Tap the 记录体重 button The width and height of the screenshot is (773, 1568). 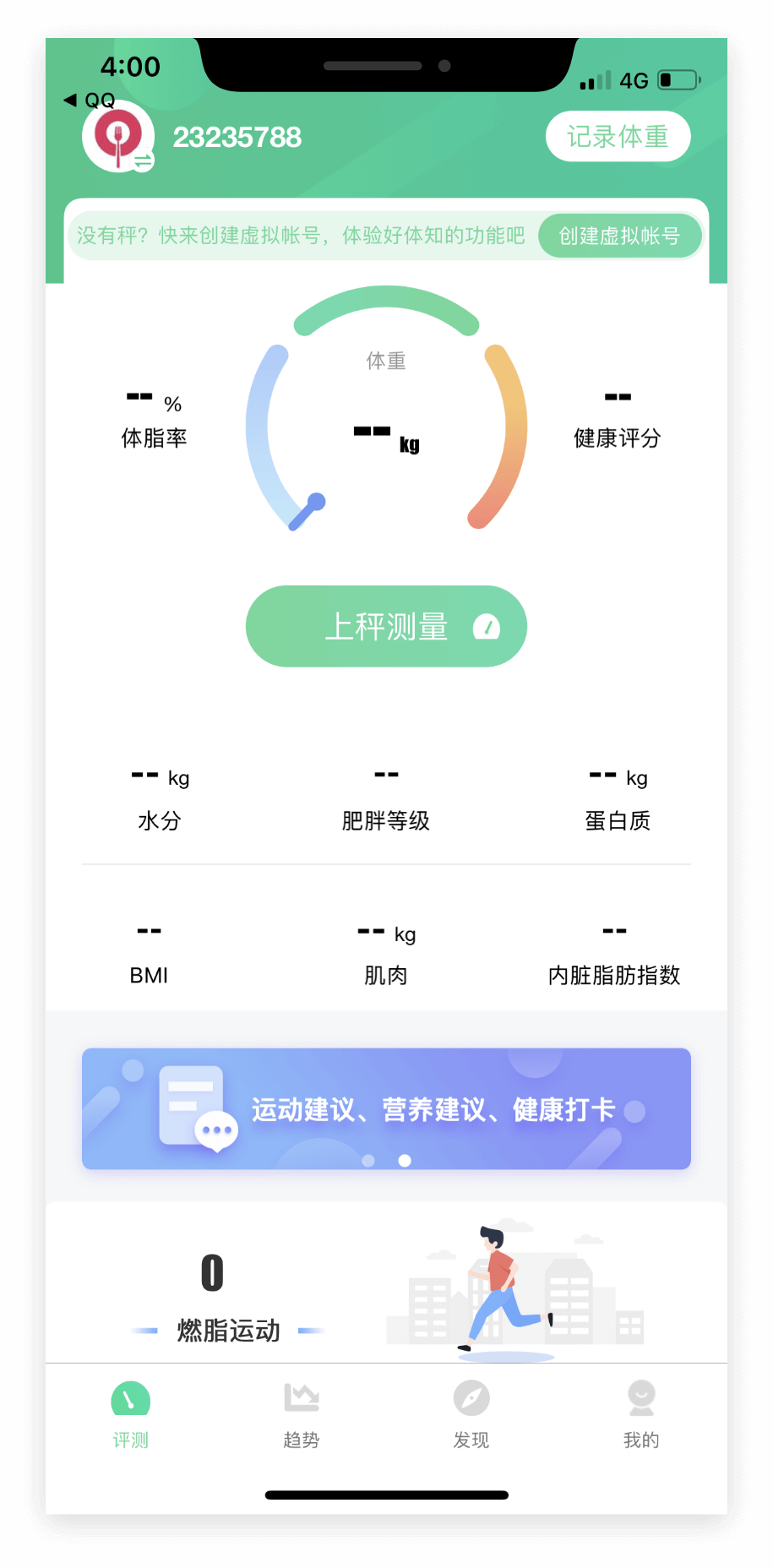618,137
